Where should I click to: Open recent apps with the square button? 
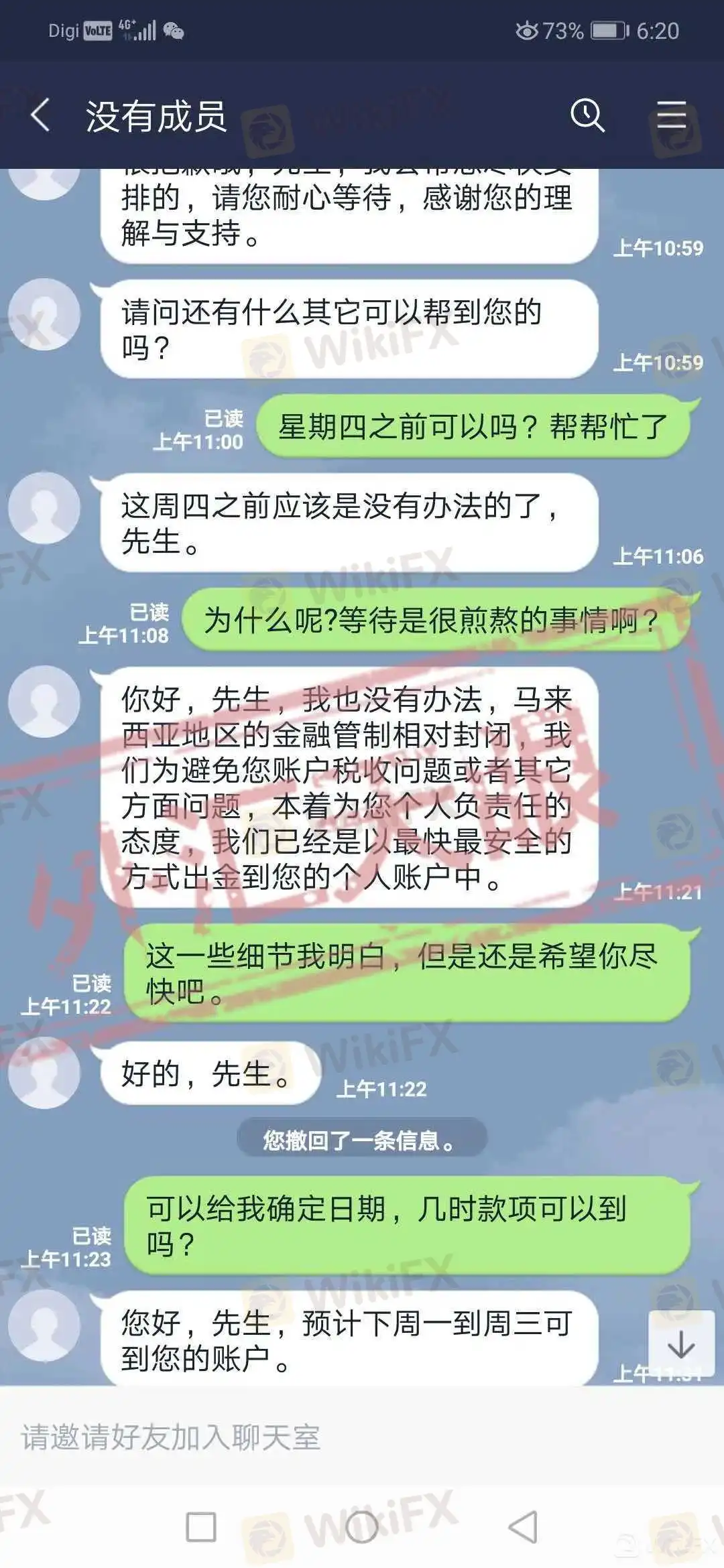tap(200, 1526)
